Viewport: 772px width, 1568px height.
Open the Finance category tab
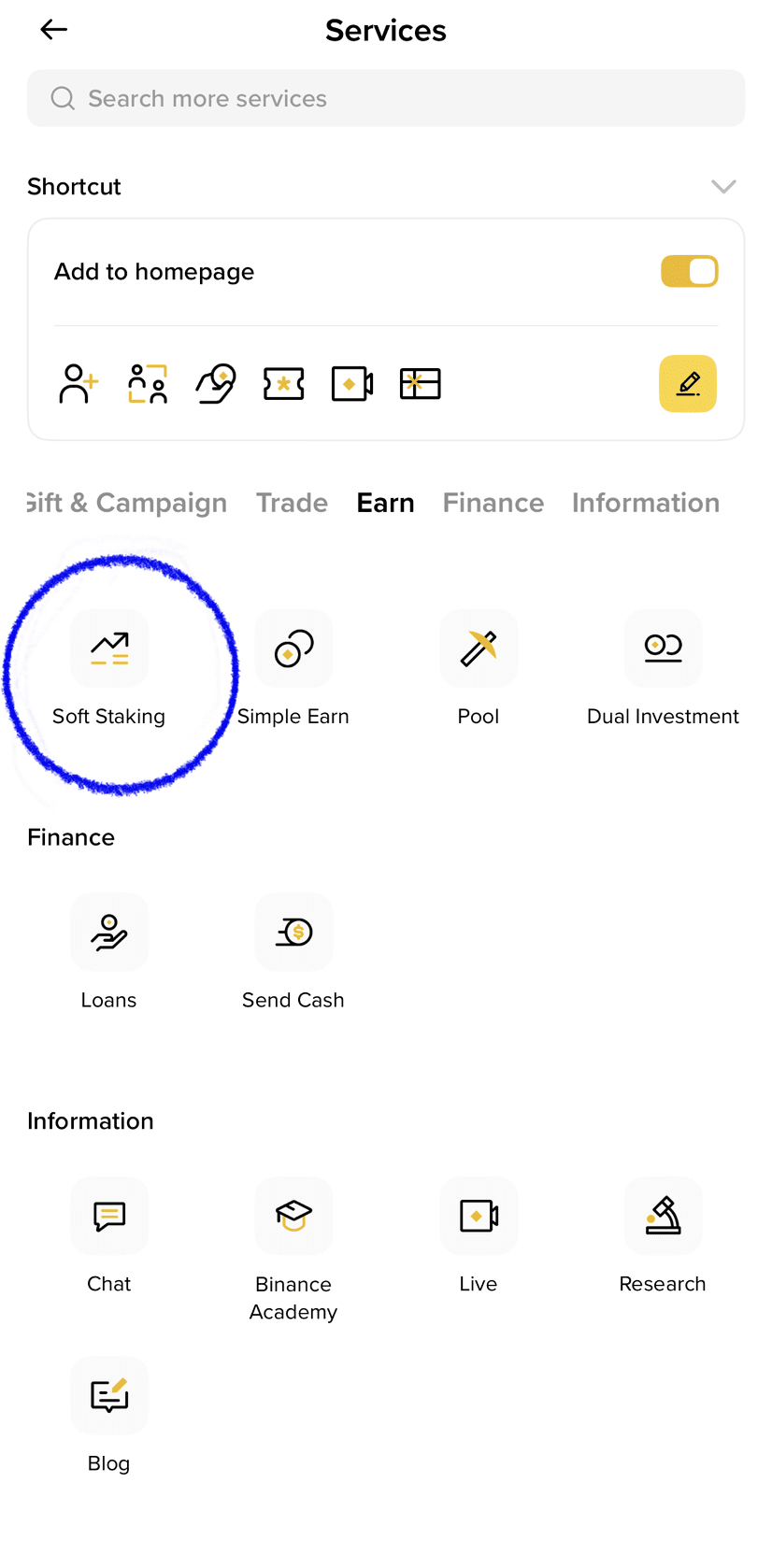493,503
